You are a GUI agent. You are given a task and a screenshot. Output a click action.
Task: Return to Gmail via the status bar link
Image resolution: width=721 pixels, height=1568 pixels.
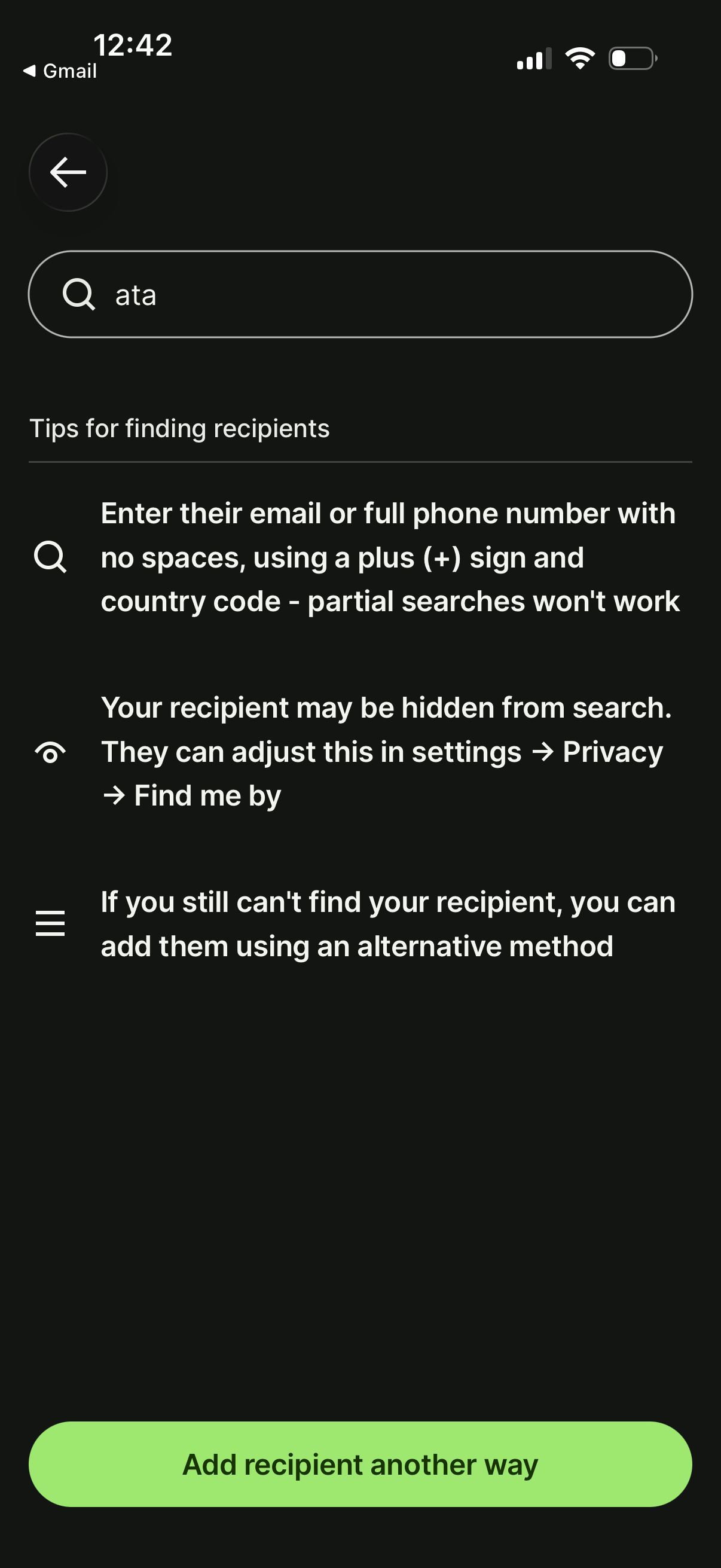point(60,69)
